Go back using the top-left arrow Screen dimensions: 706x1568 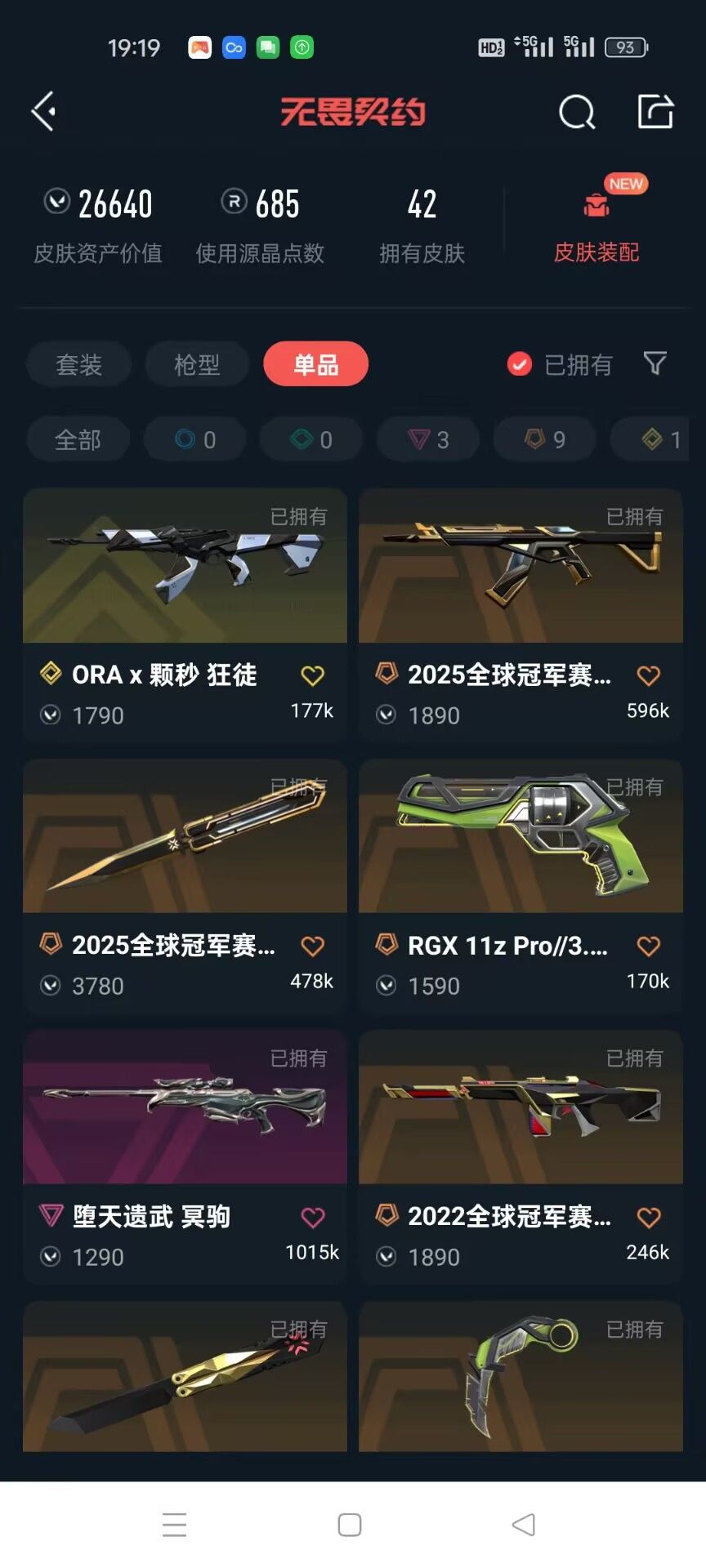[x=44, y=111]
